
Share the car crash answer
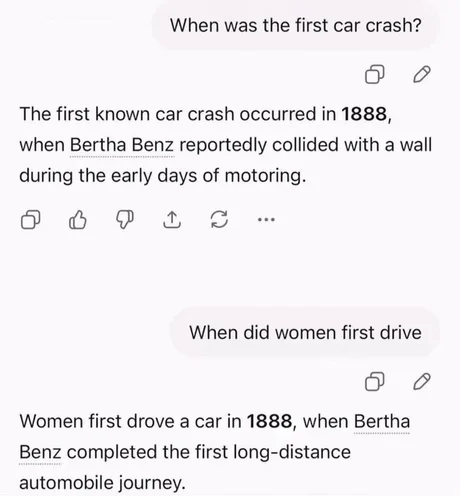[x=172, y=220]
